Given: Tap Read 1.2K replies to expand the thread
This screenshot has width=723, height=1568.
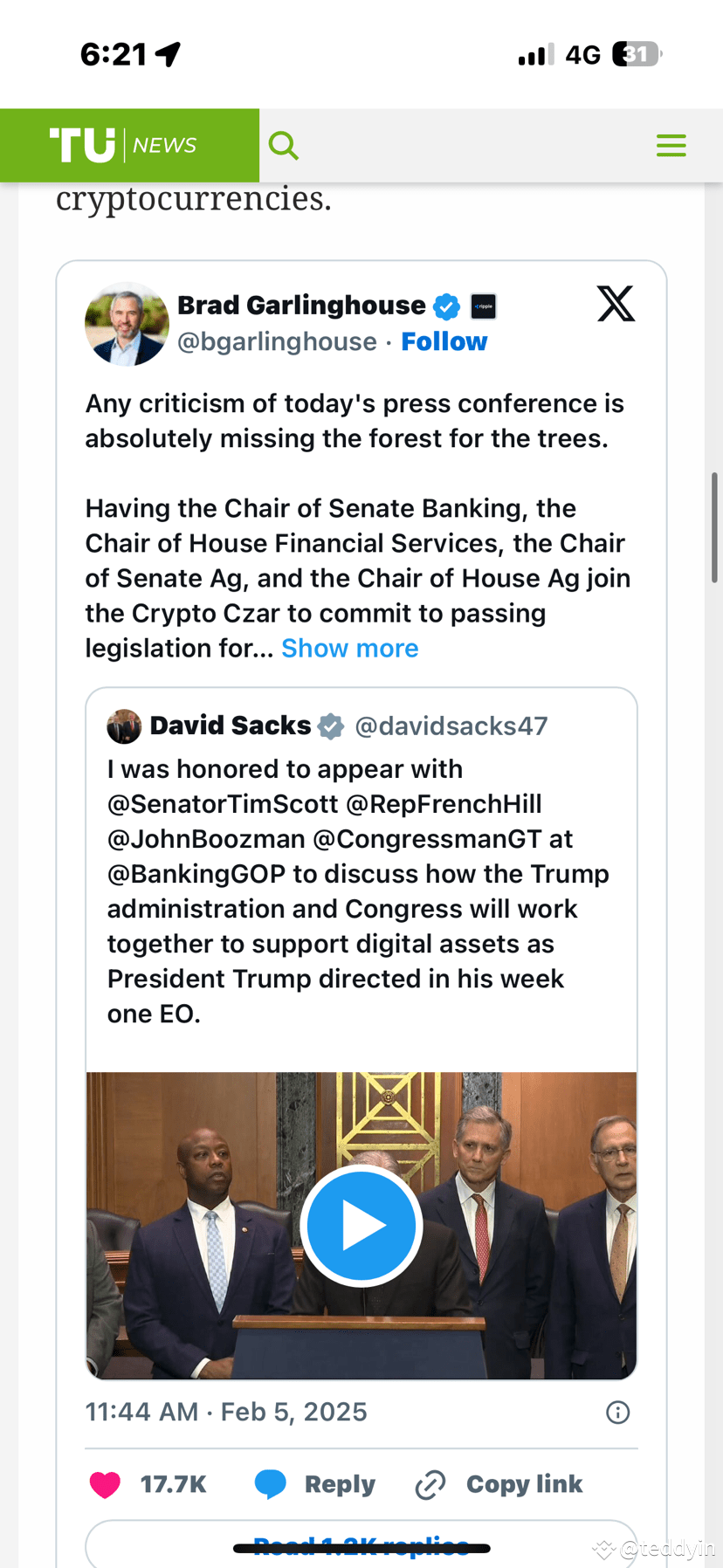Looking at the screenshot, I should click(x=361, y=1545).
